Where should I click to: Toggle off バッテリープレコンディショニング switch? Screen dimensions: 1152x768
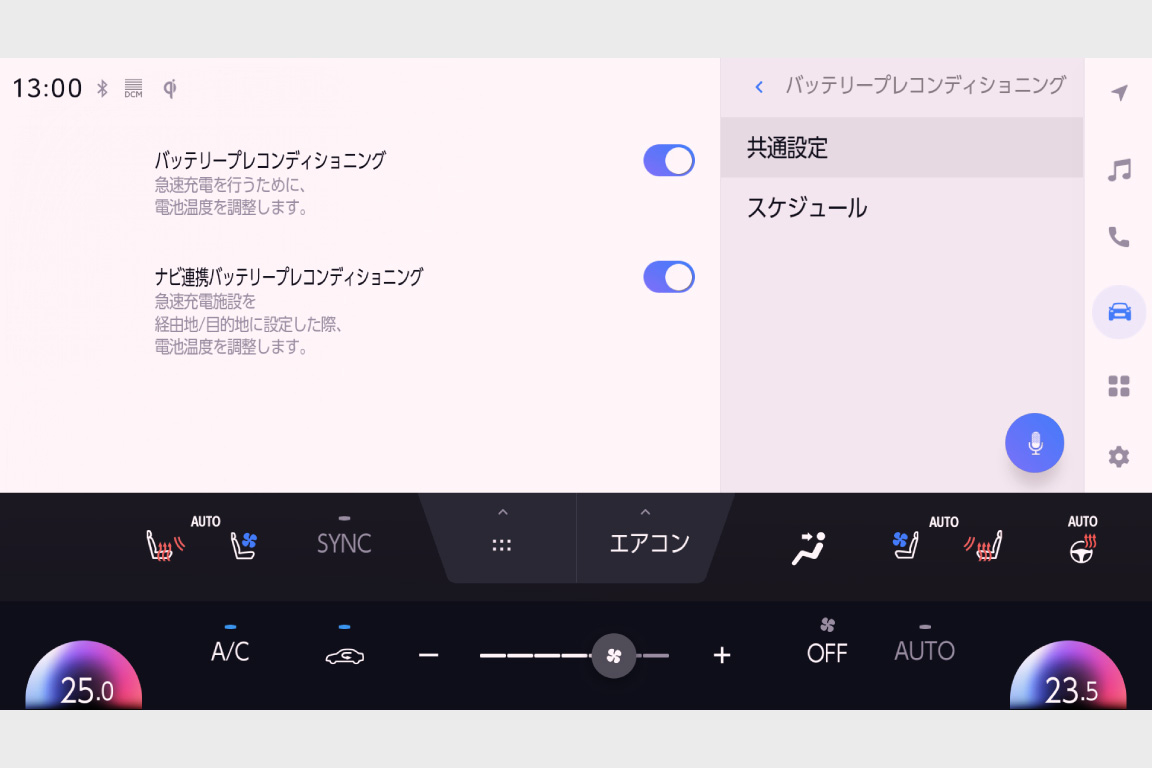[x=668, y=161]
